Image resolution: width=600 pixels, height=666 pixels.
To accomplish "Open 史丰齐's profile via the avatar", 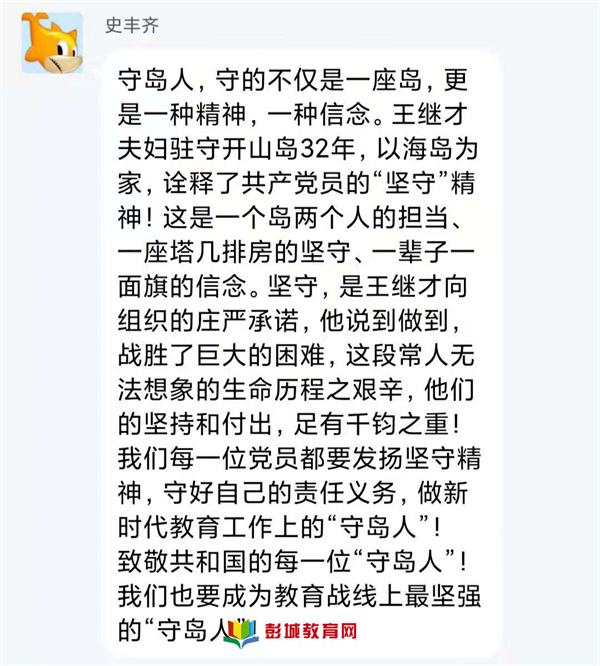I will (x=53, y=42).
